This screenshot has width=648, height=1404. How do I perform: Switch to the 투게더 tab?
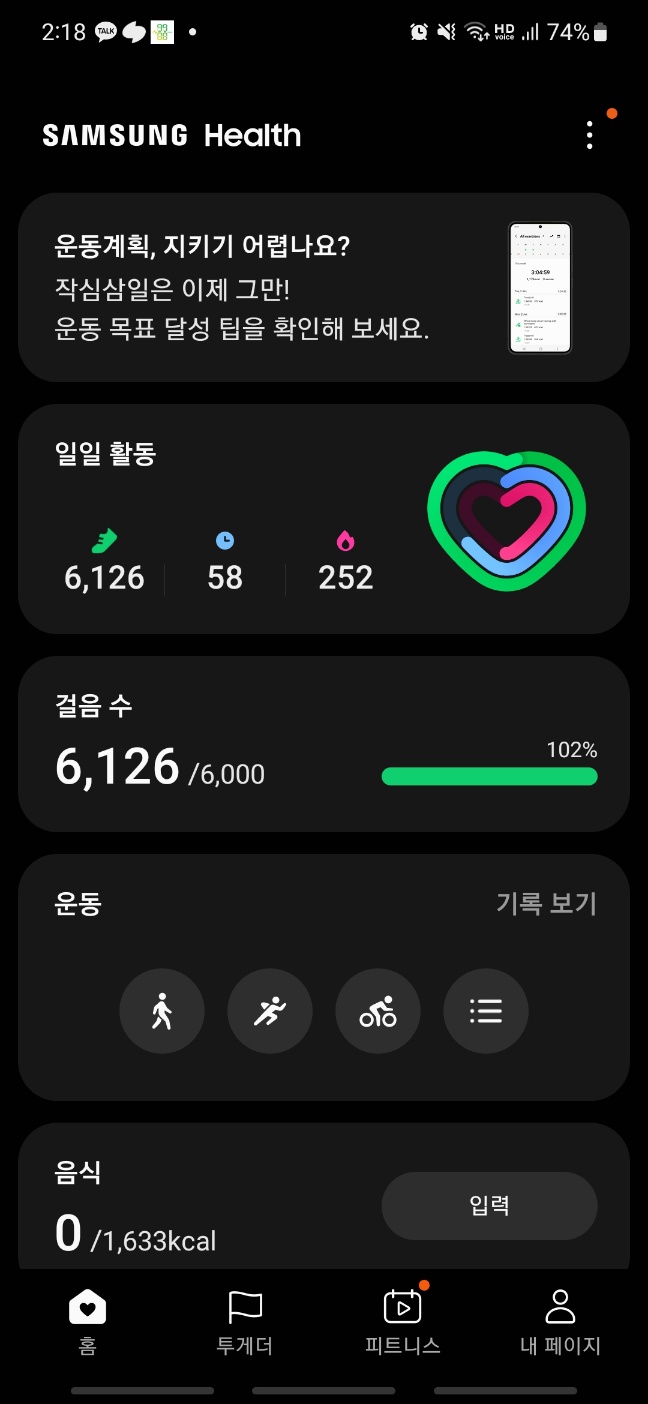pyautogui.click(x=245, y=1321)
